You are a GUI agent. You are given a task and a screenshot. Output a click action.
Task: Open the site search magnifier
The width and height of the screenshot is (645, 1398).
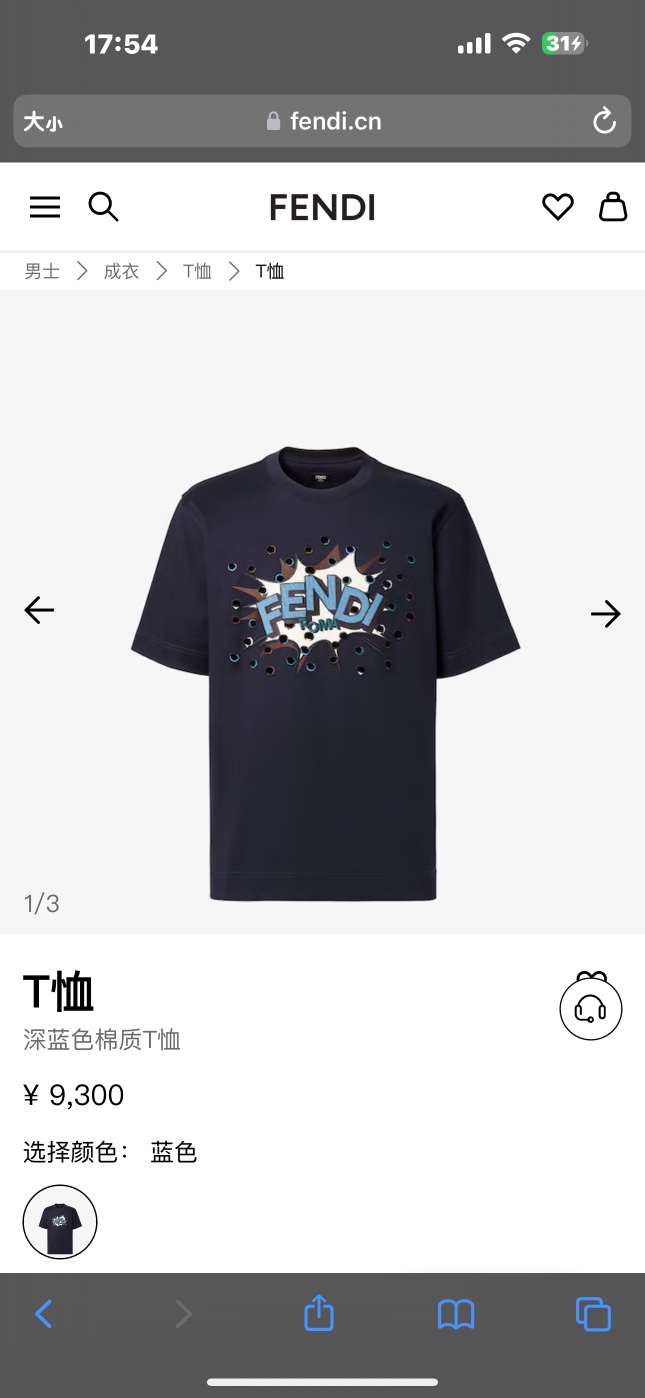[x=103, y=207]
